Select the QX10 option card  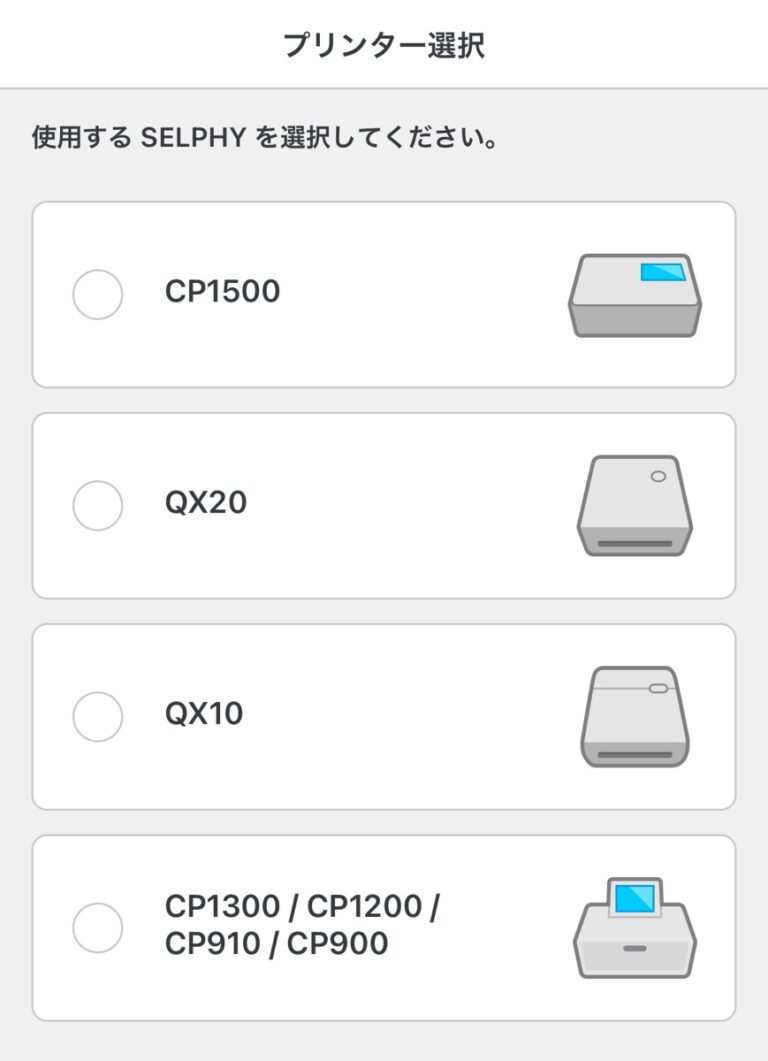coord(384,714)
